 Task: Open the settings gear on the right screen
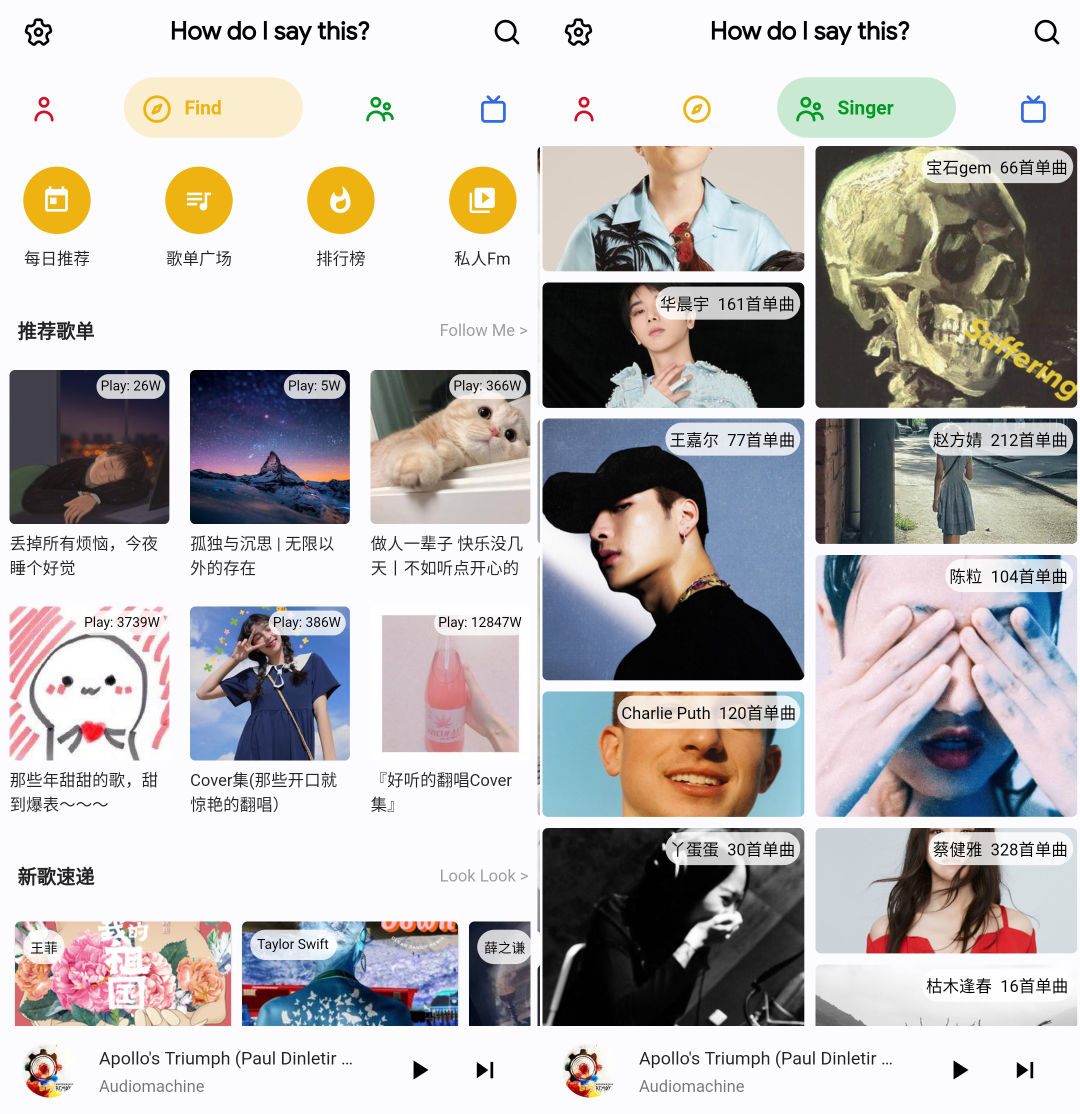pos(578,32)
